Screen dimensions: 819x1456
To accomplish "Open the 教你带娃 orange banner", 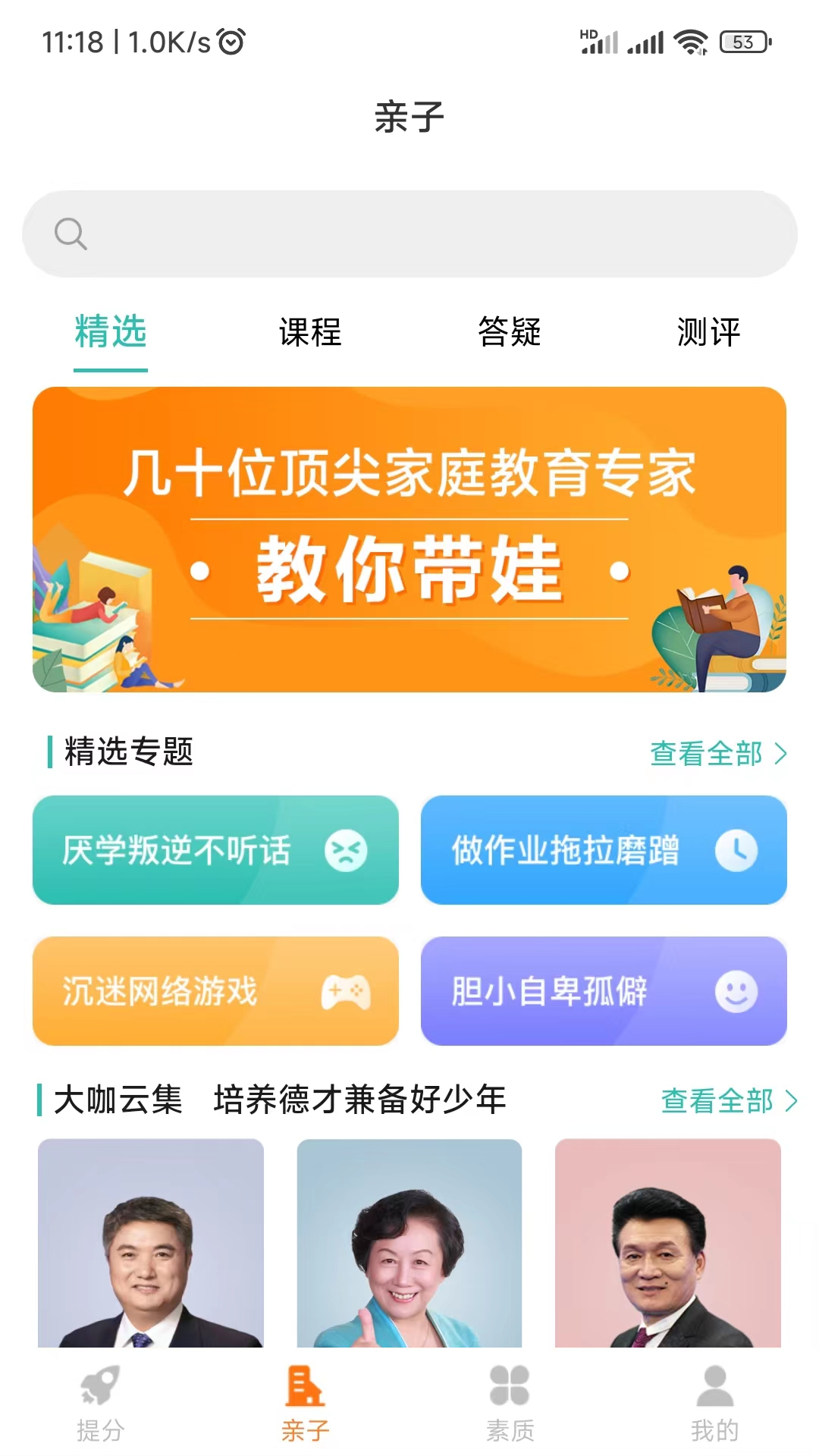I will [x=409, y=539].
